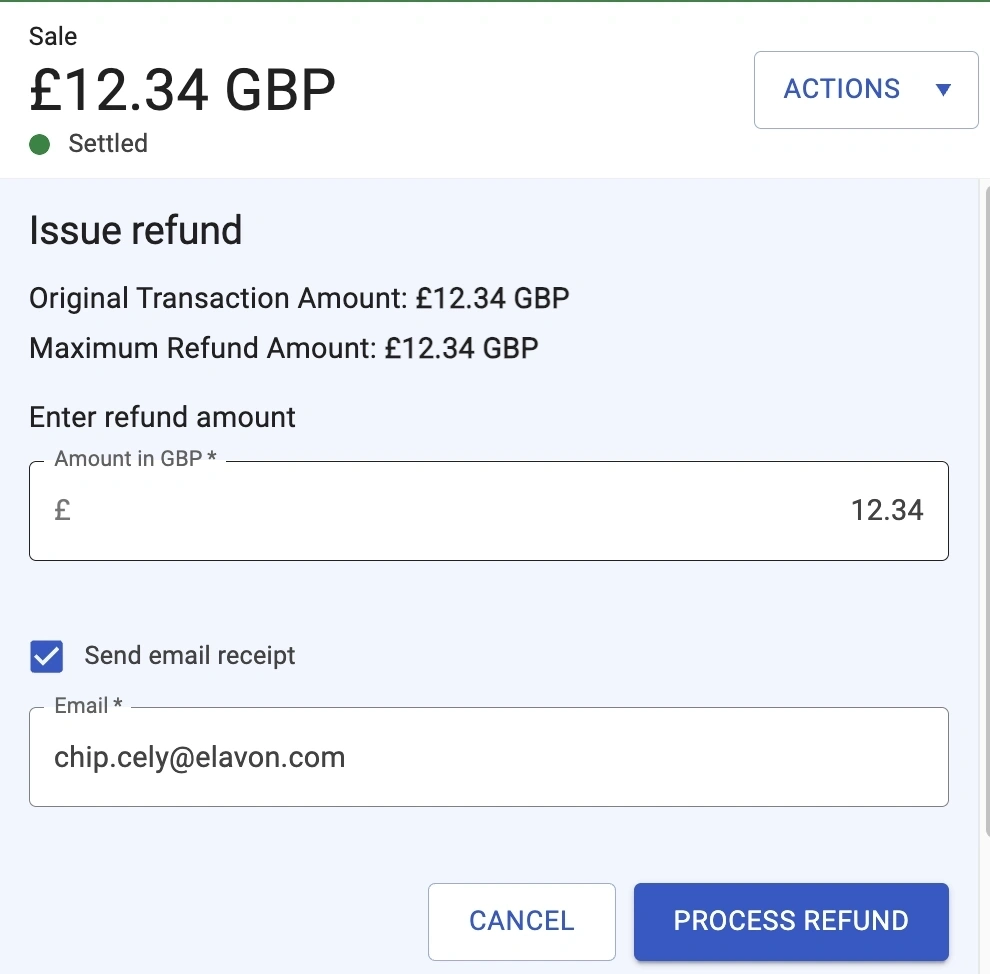Screen dimensions: 990x974
Task: Process the refund
Action: 790,921
